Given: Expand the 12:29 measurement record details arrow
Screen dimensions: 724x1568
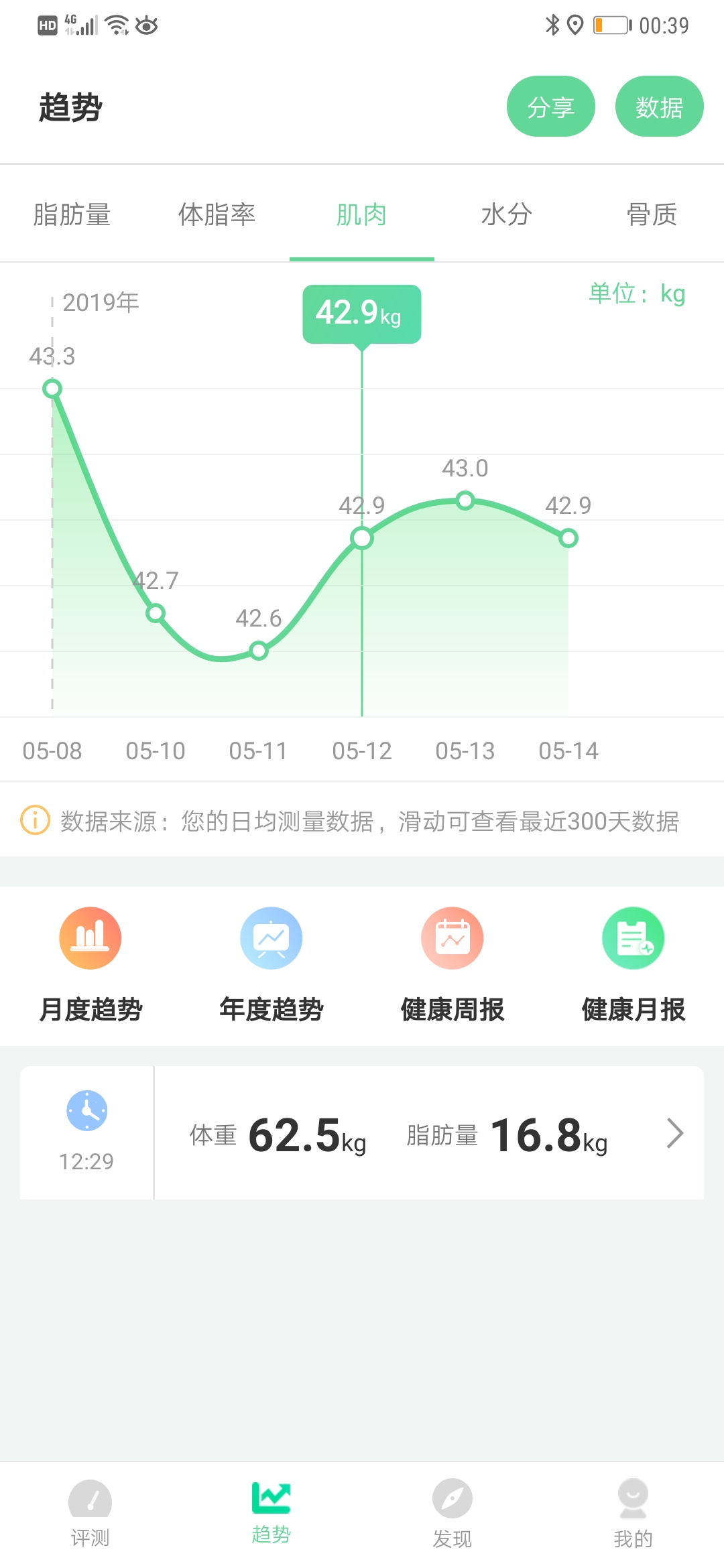Looking at the screenshot, I should pyautogui.click(x=675, y=1134).
